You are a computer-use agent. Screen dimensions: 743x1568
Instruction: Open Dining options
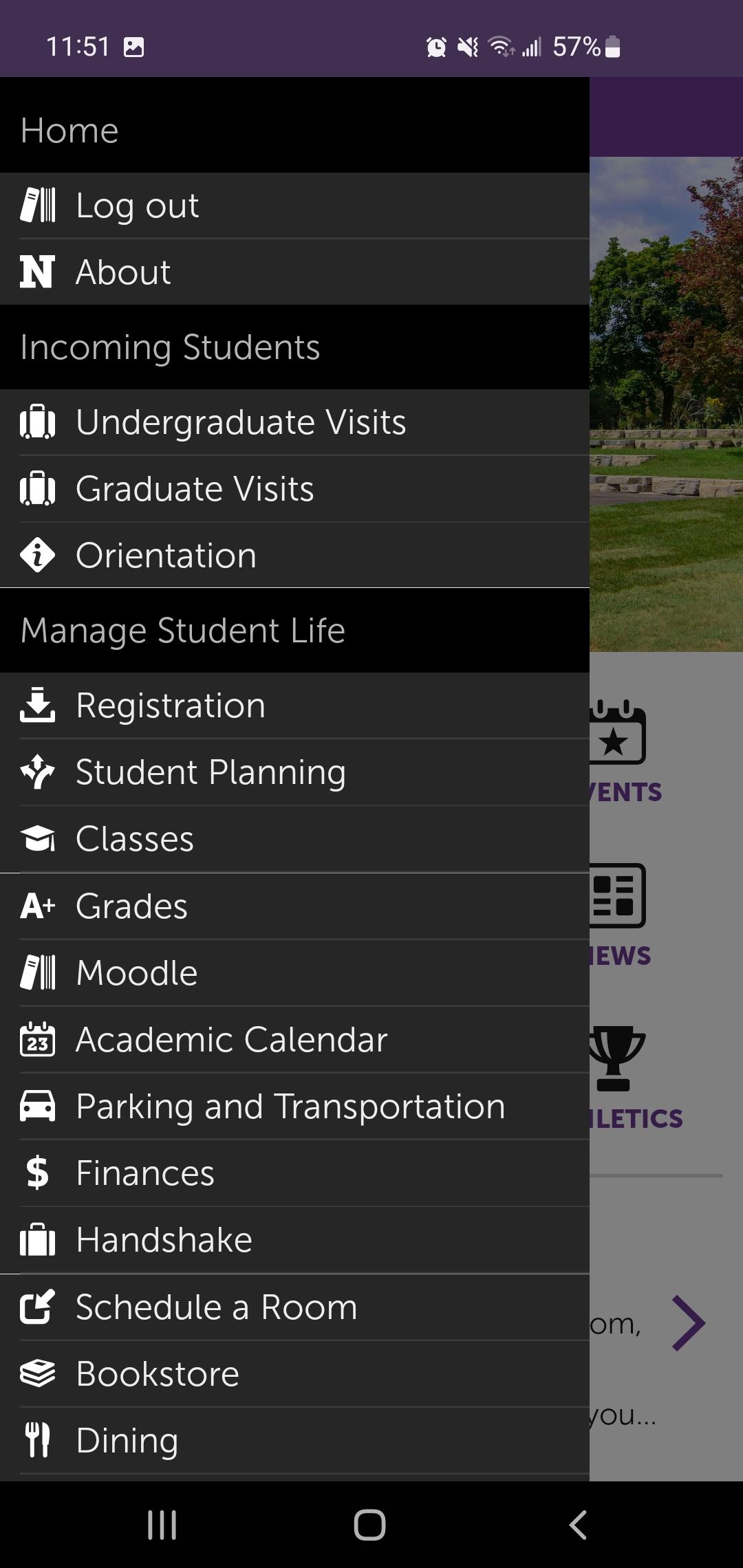tap(294, 1441)
